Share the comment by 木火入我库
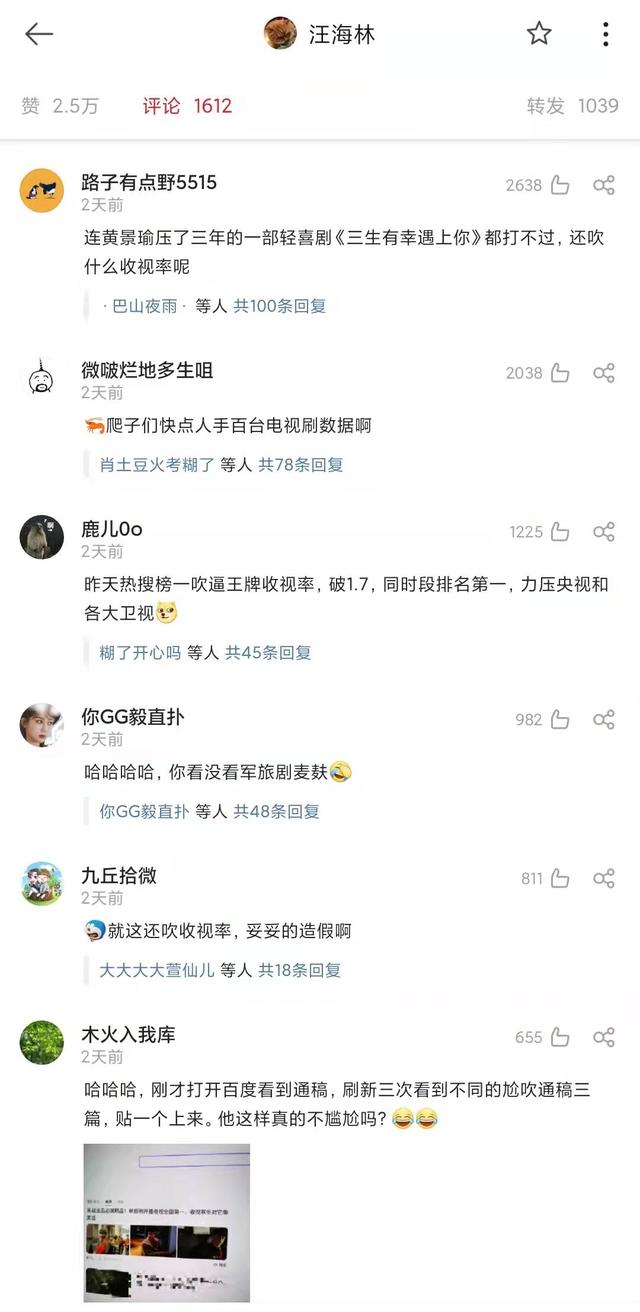 [604, 1038]
